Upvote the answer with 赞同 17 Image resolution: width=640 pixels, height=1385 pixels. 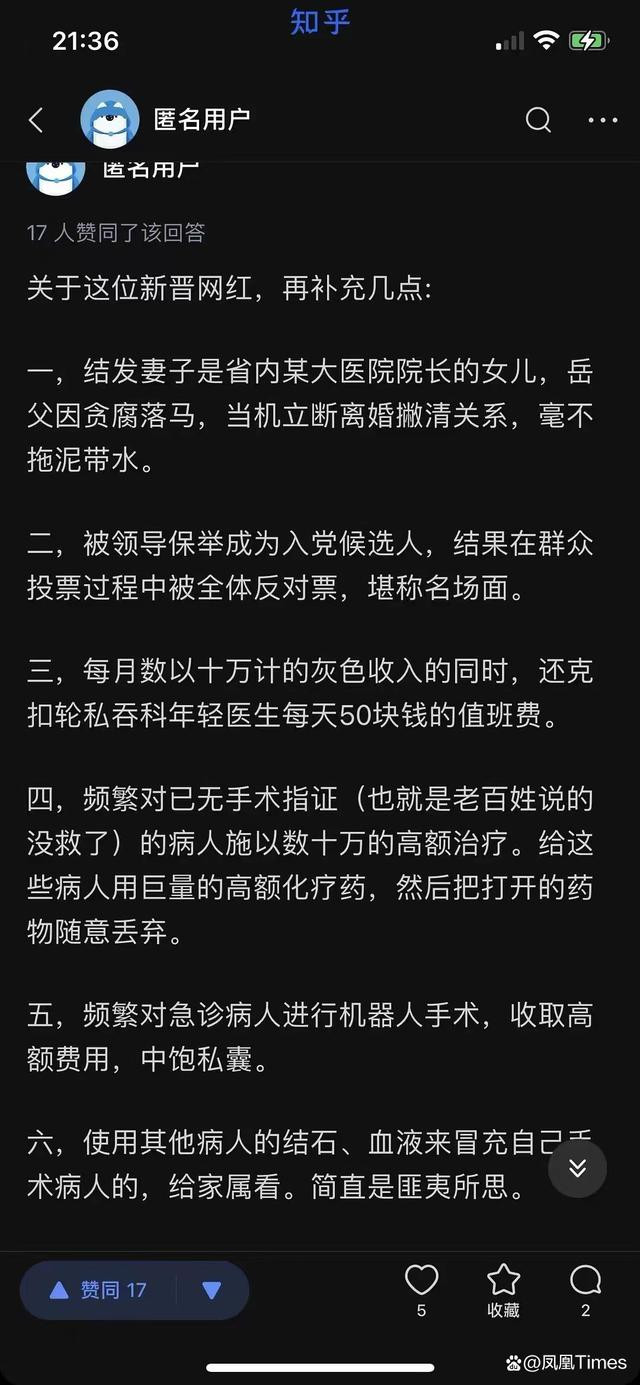98,1290
